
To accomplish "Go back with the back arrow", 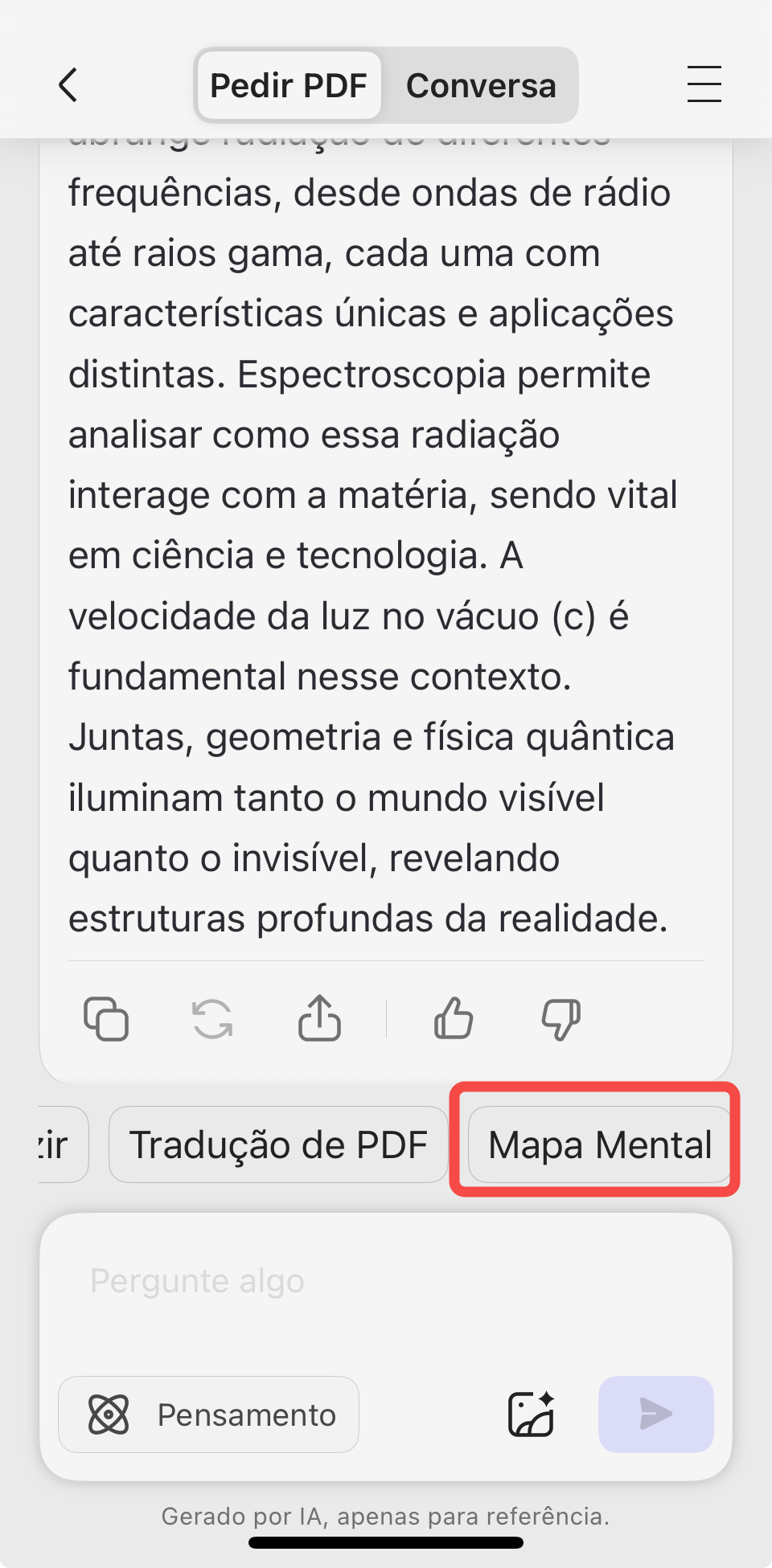I will pos(68,84).
